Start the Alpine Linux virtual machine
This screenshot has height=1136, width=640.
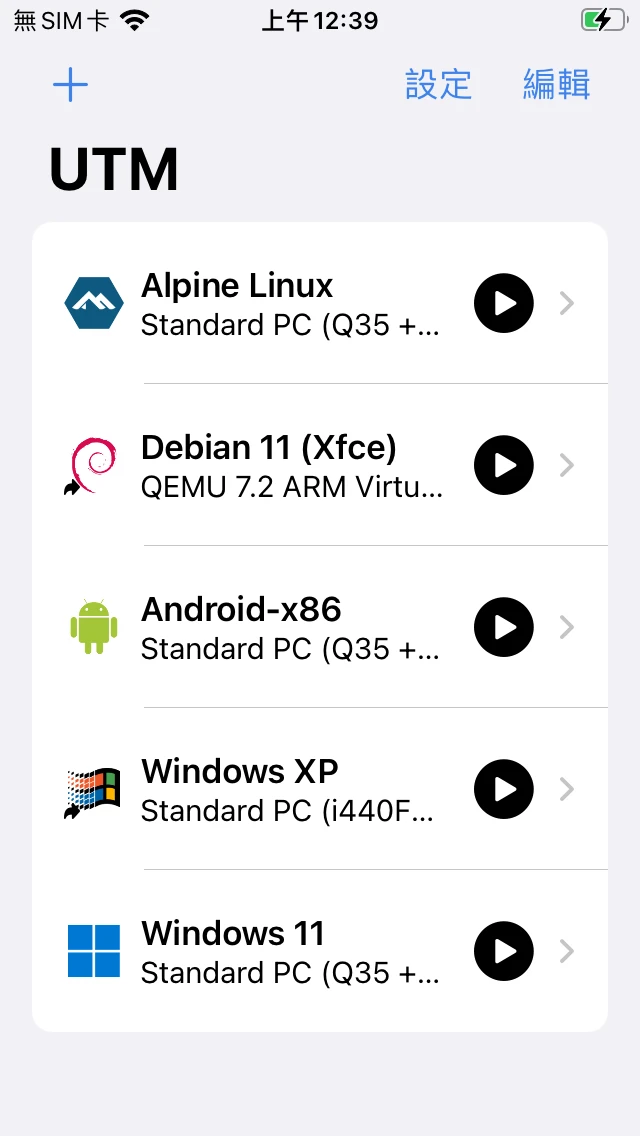[503, 303]
